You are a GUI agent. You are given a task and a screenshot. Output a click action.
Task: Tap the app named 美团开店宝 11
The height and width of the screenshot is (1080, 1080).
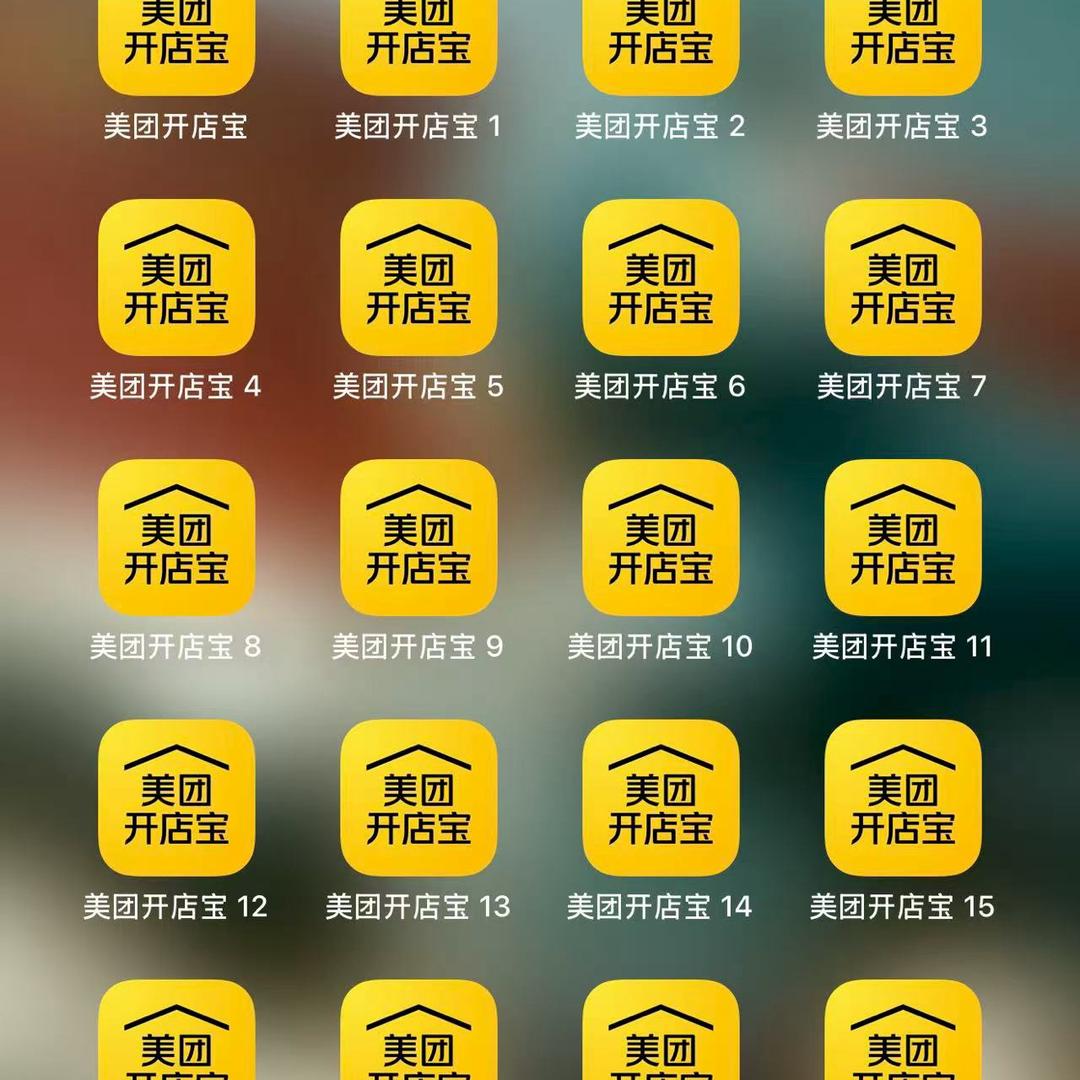tap(902, 538)
